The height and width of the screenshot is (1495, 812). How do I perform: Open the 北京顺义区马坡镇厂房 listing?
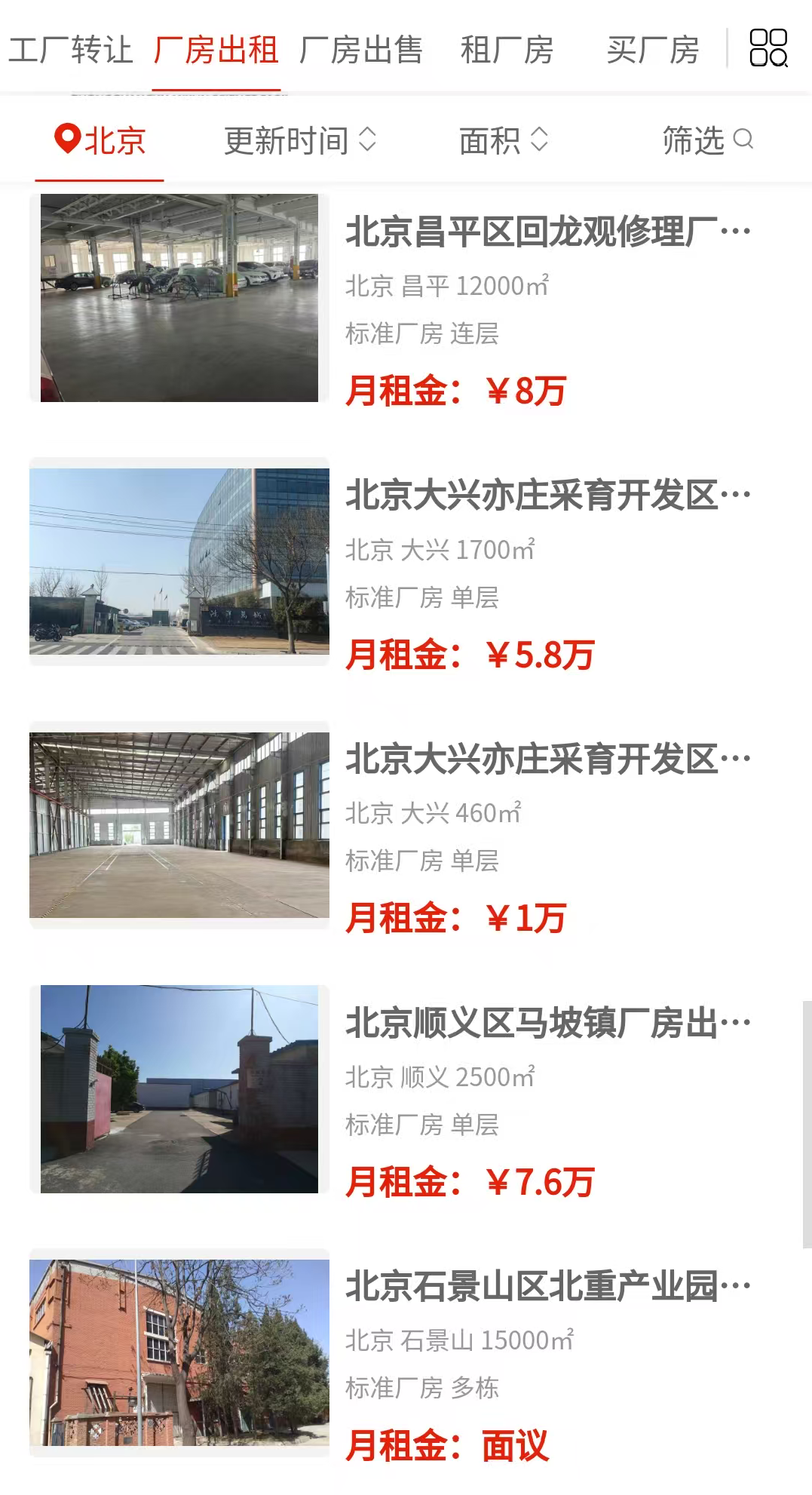point(547,1023)
